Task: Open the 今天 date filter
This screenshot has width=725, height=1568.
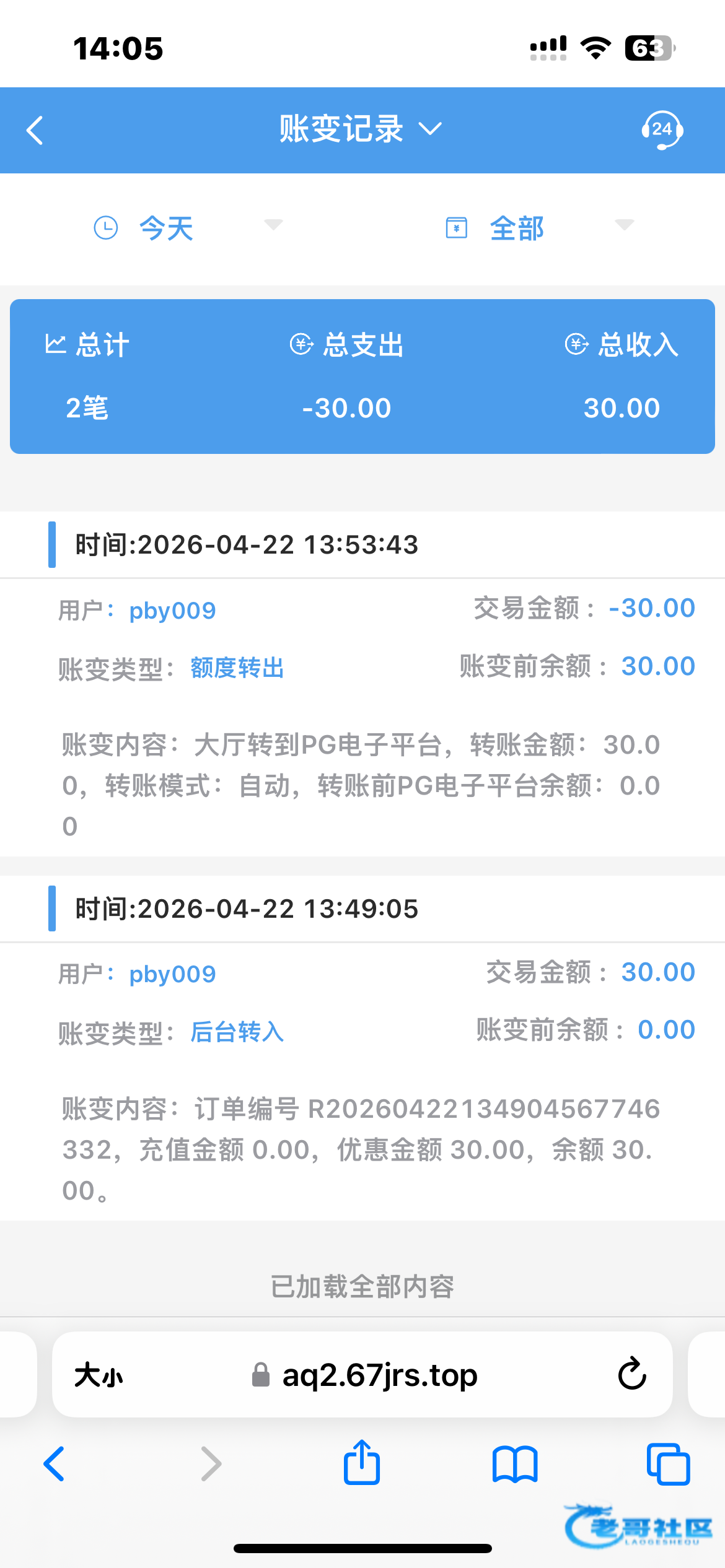Action: [x=186, y=228]
